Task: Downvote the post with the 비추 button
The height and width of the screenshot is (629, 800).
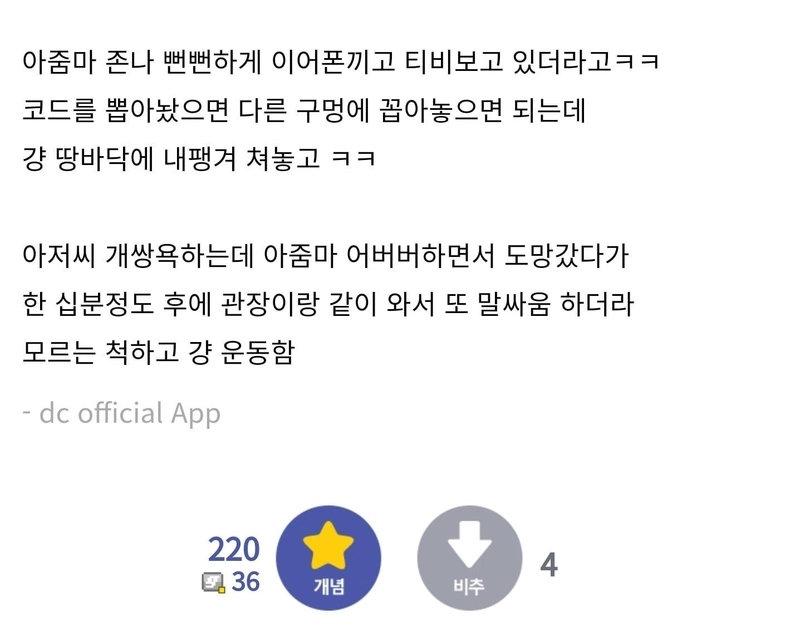Action: 469,558
